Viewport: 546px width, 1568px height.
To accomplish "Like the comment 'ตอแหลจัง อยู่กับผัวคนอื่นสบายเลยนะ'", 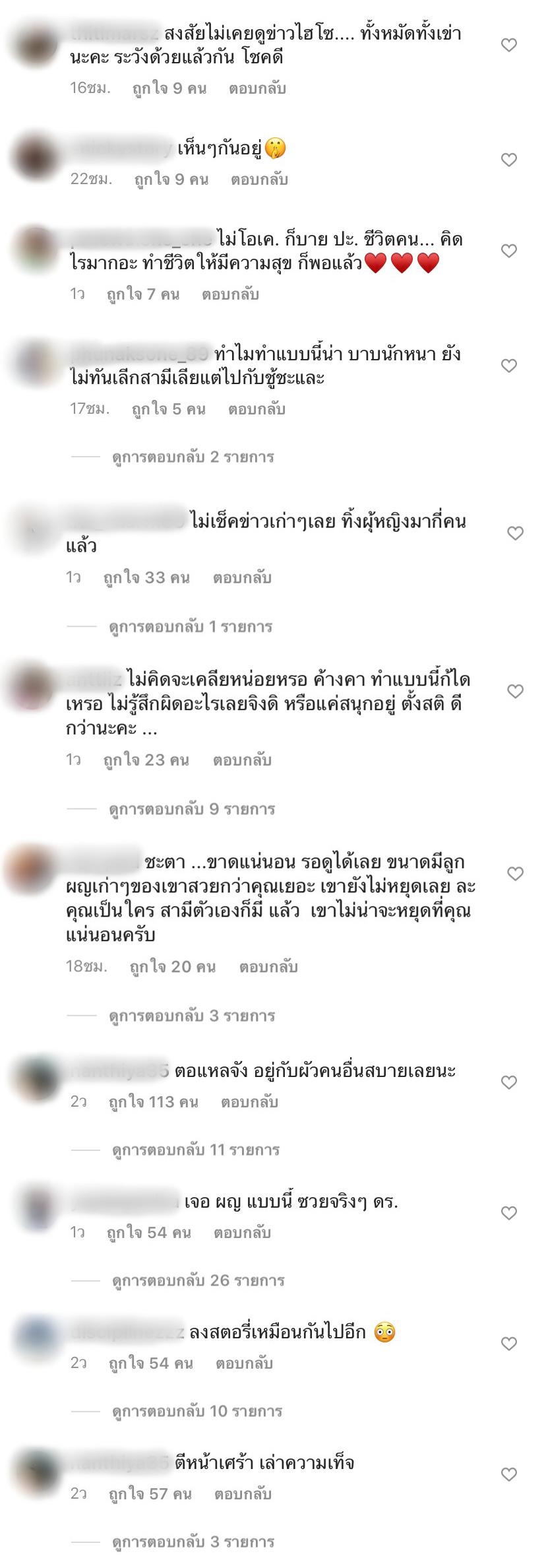I will [508, 1083].
